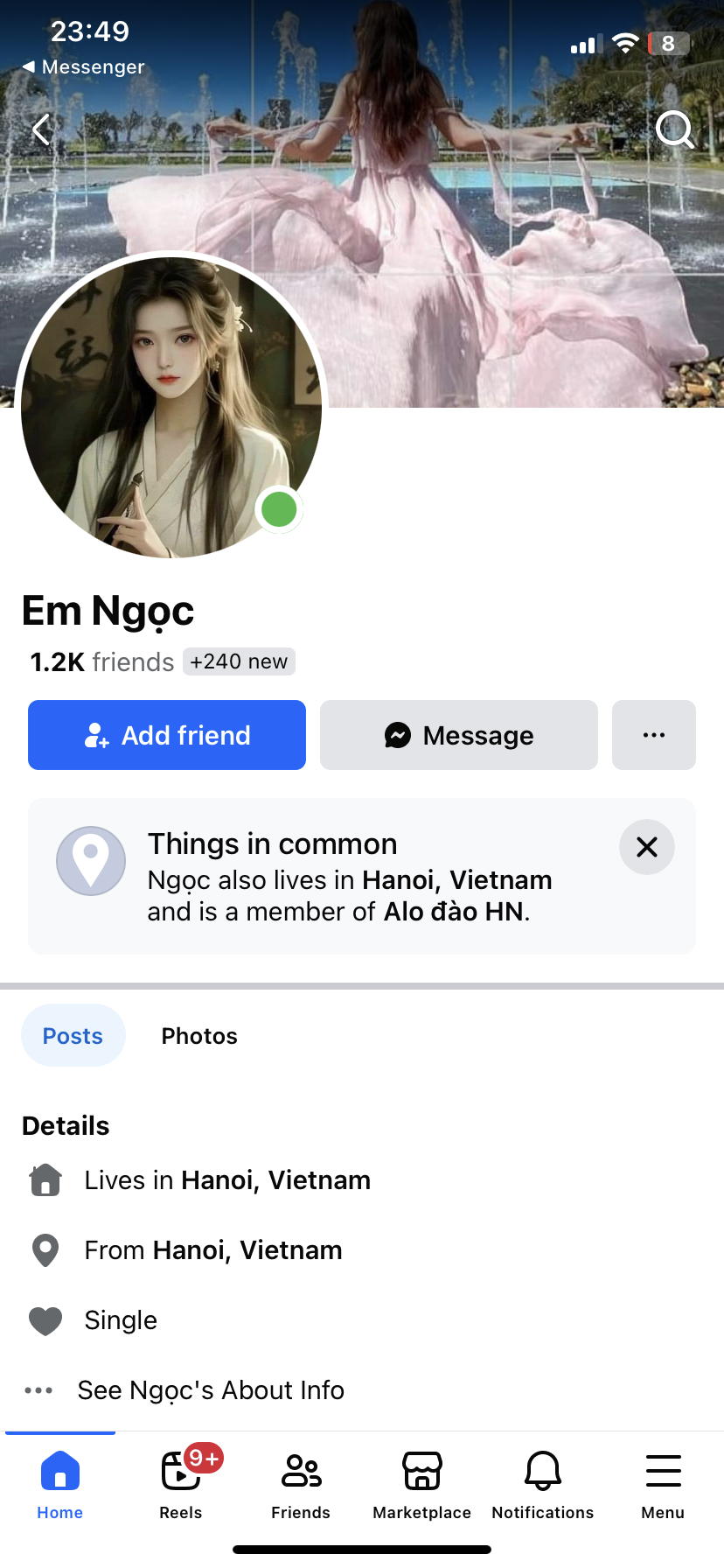The width and height of the screenshot is (724, 1568).
Task: Go to the Home tab
Action: [x=60, y=1483]
